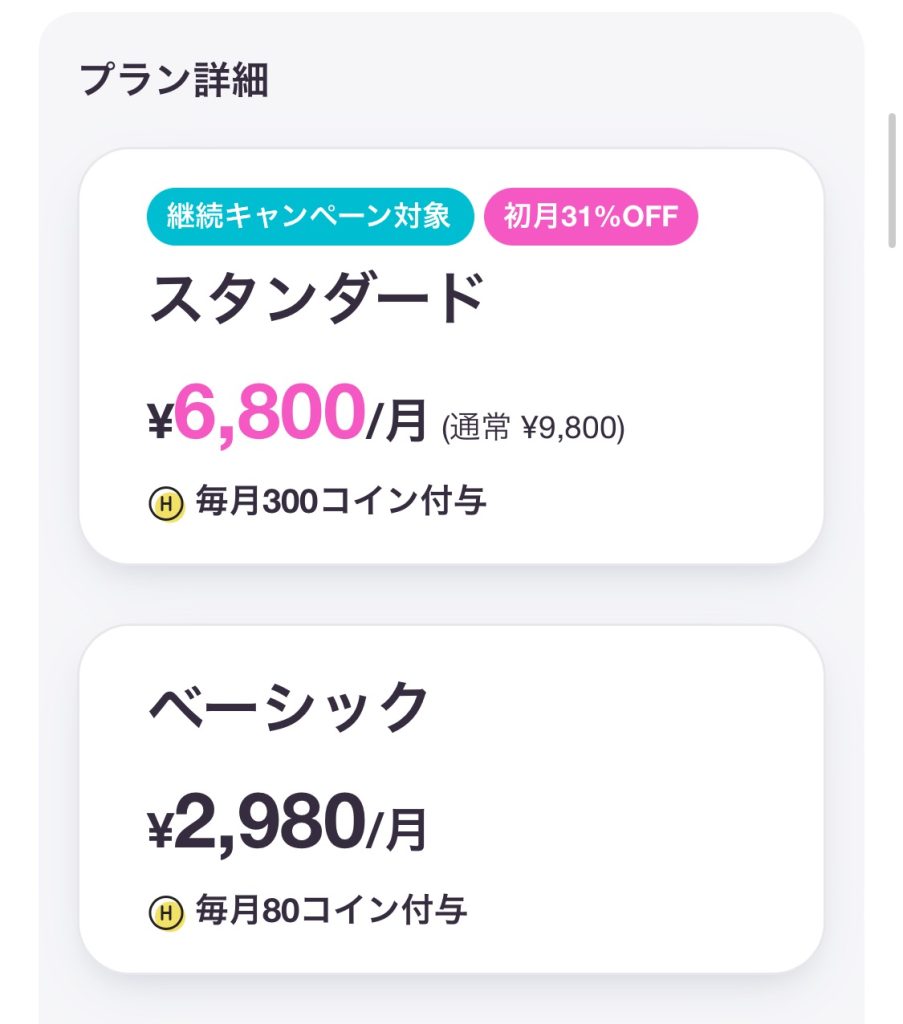Select the スタンダード plan card
Screen dimensions: 903x1024
pyautogui.click(x=451, y=356)
